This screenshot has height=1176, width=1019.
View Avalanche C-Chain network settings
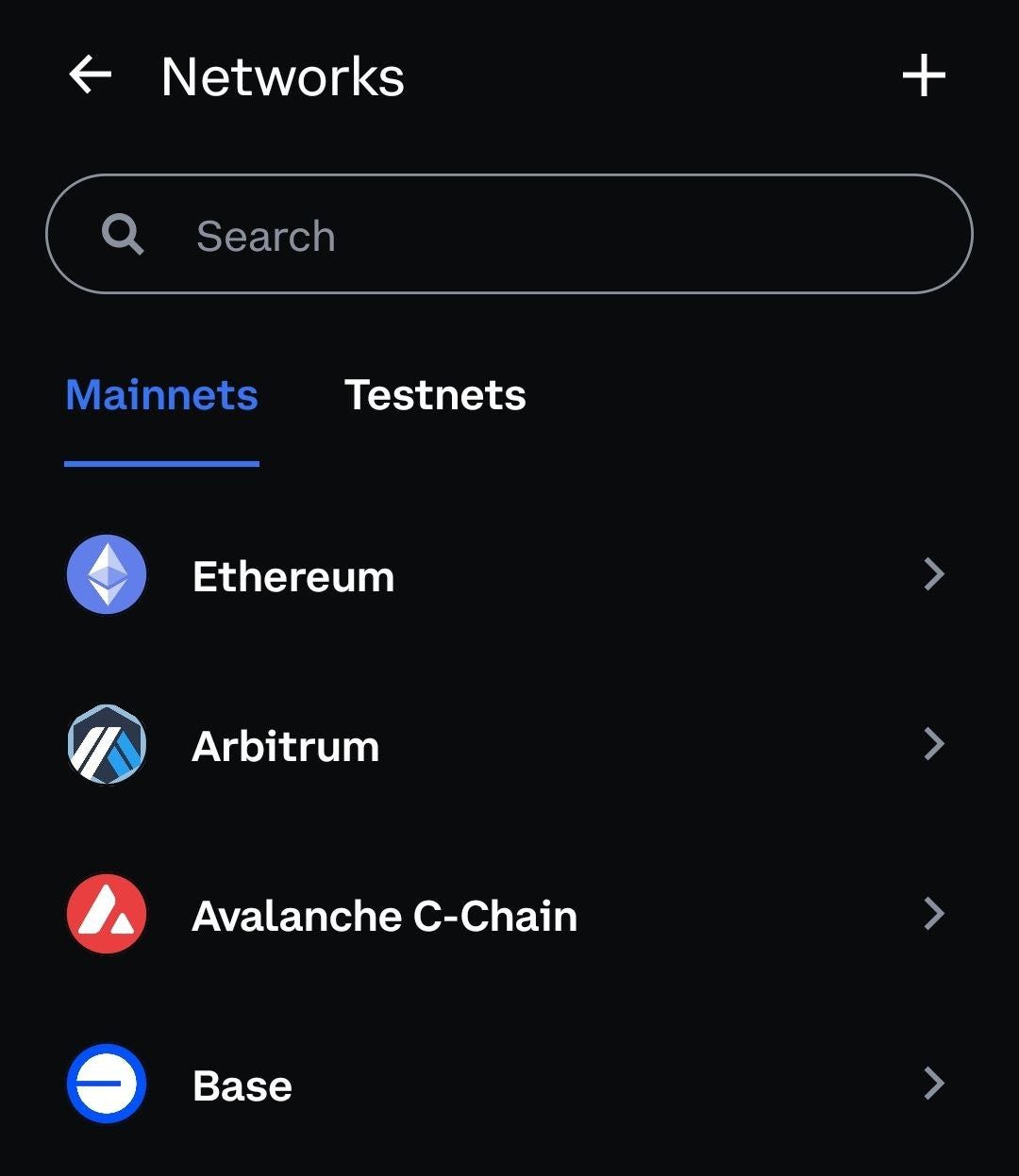(508, 915)
